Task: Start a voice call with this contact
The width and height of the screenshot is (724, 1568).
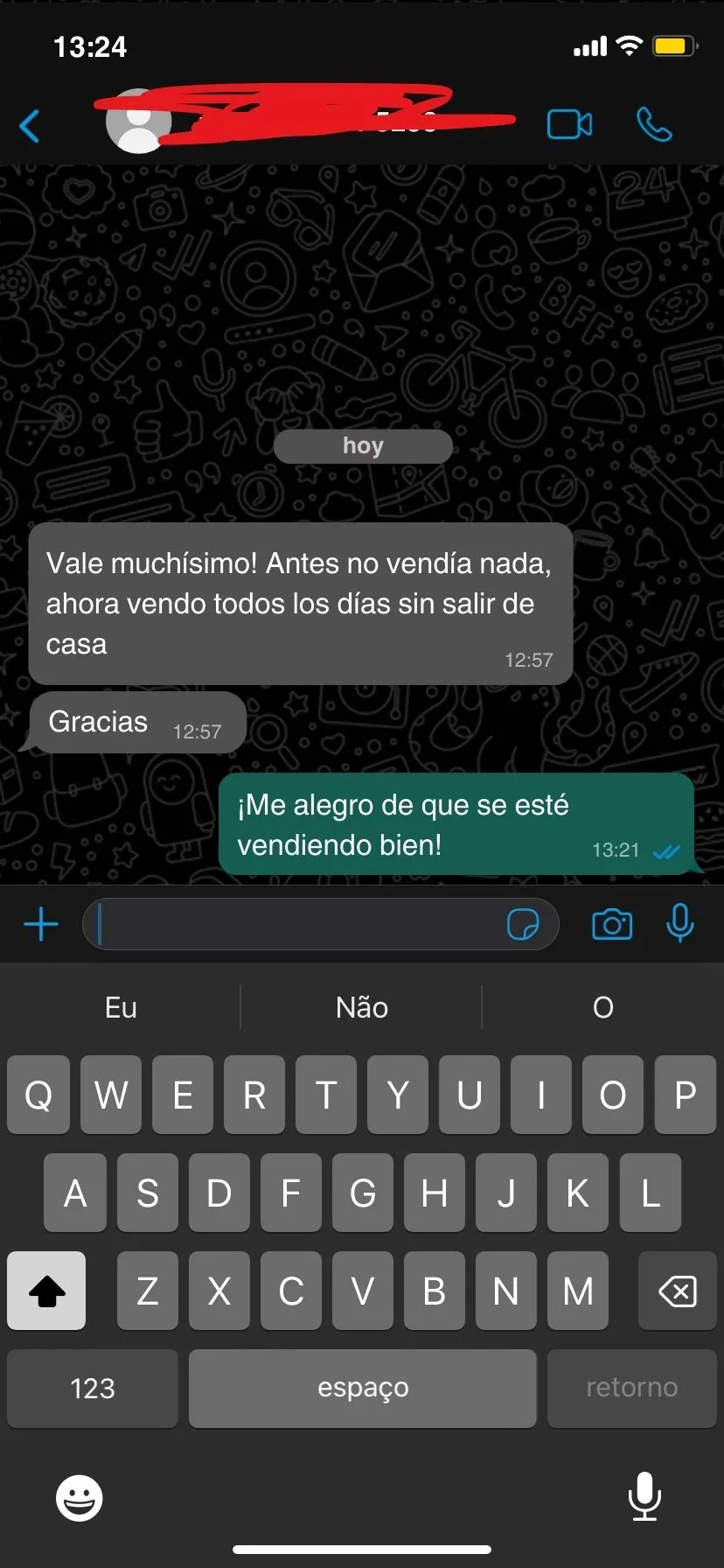Action: pos(654,125)
